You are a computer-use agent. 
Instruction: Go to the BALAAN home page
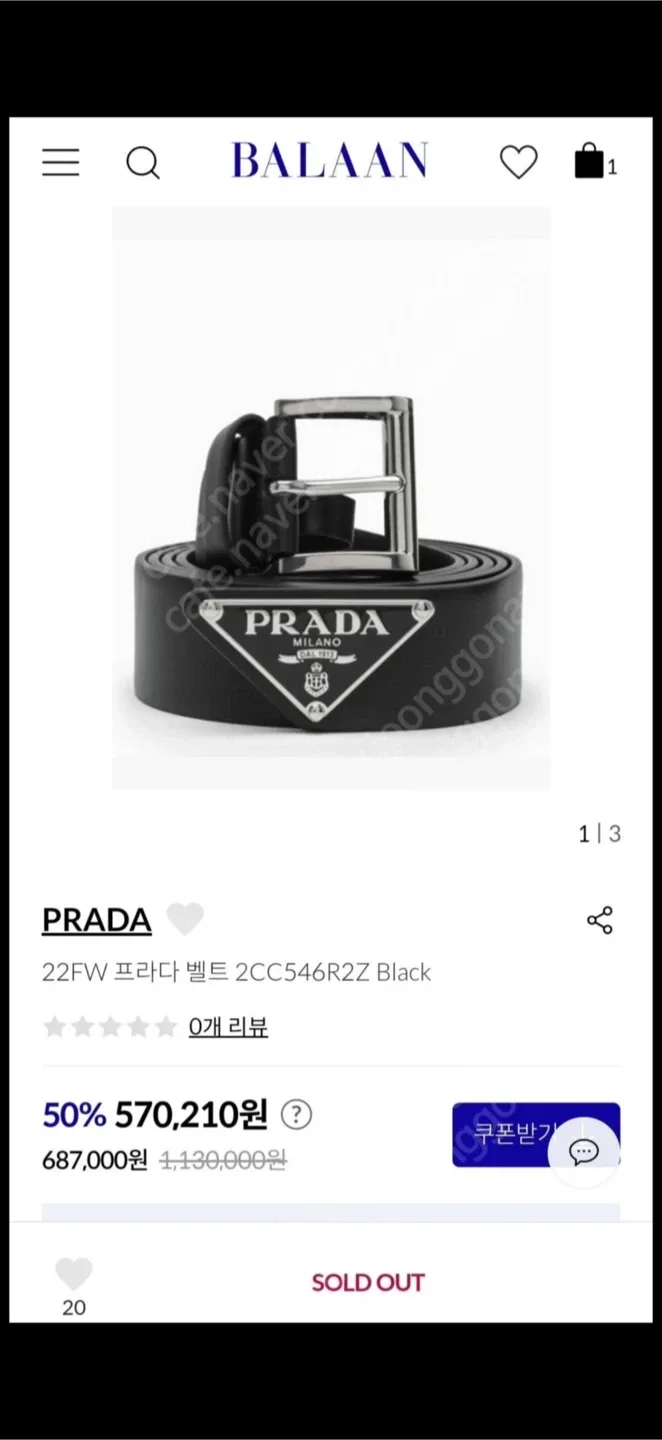point(329,161)
